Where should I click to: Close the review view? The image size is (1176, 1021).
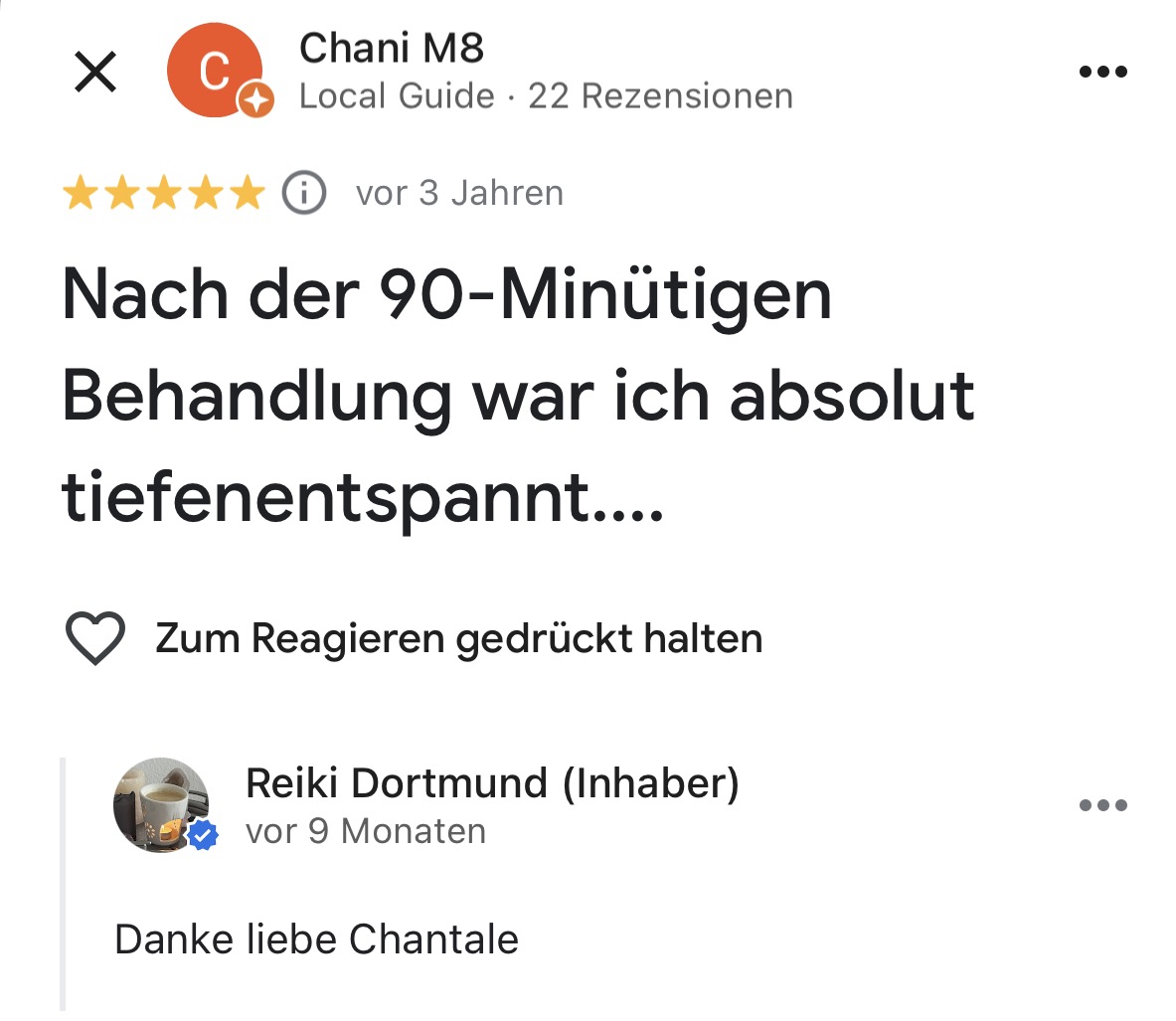click(x=95, y=72)
